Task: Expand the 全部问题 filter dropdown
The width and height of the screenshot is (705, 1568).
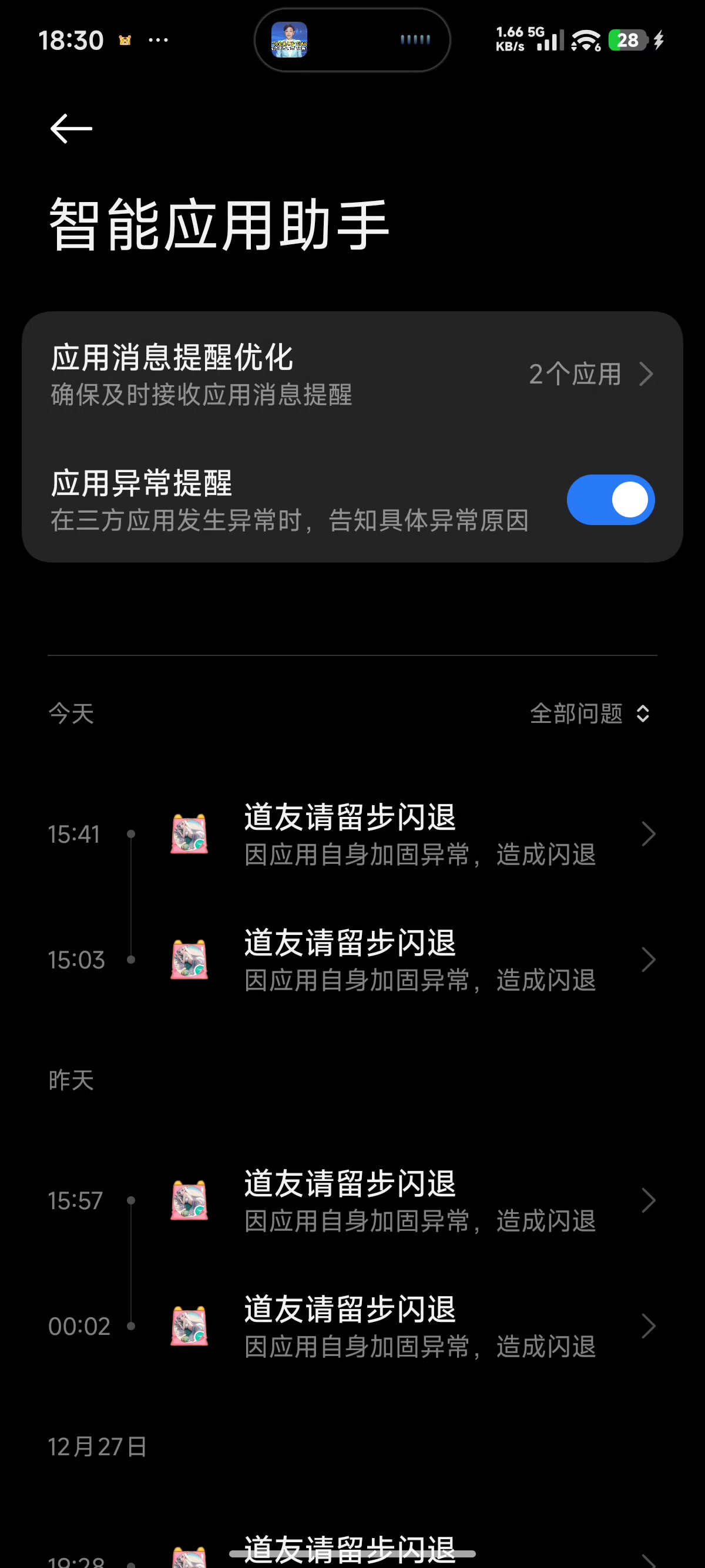Action: pyautogui.click(x=589, y=714)
